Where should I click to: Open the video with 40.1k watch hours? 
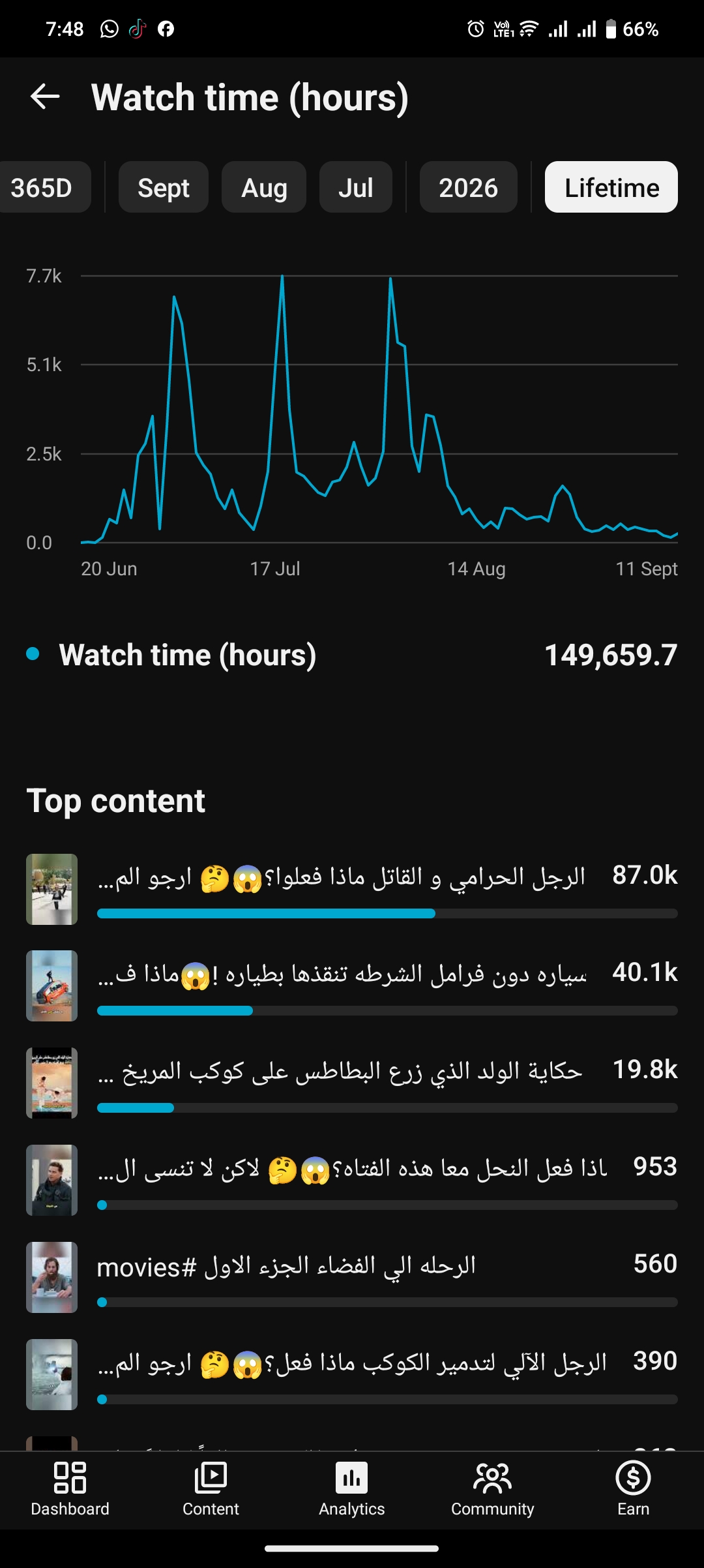click(352, 986)
